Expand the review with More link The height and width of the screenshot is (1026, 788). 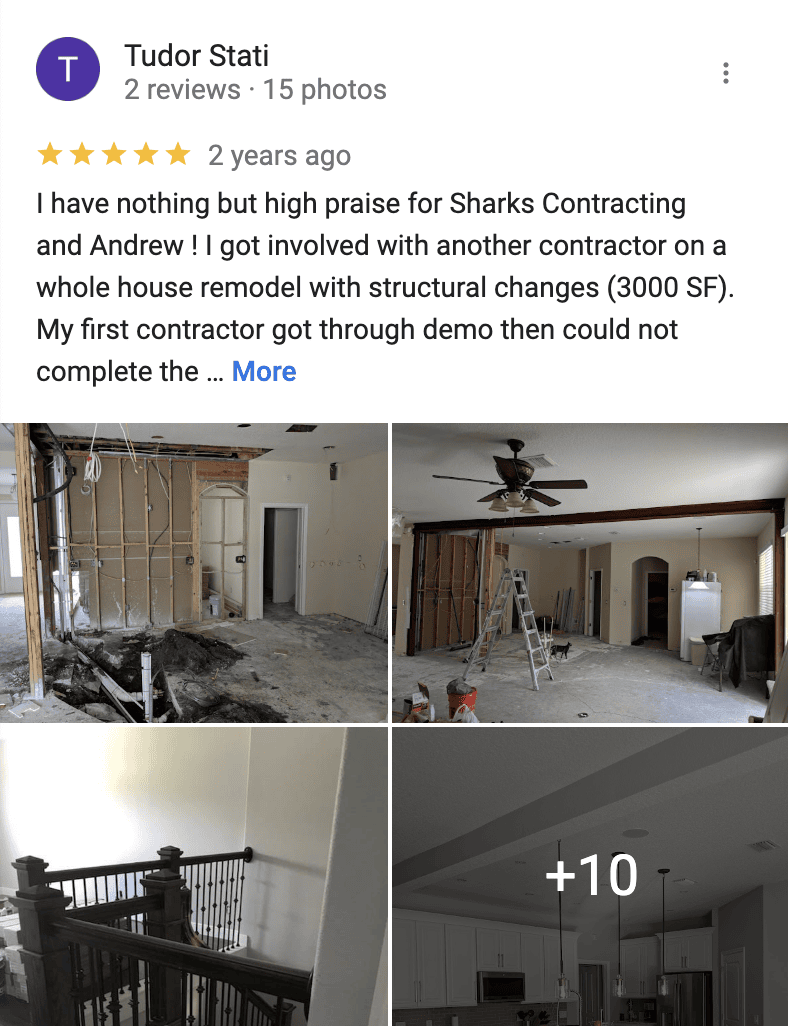pyautogui.click(x=264, y=372)
